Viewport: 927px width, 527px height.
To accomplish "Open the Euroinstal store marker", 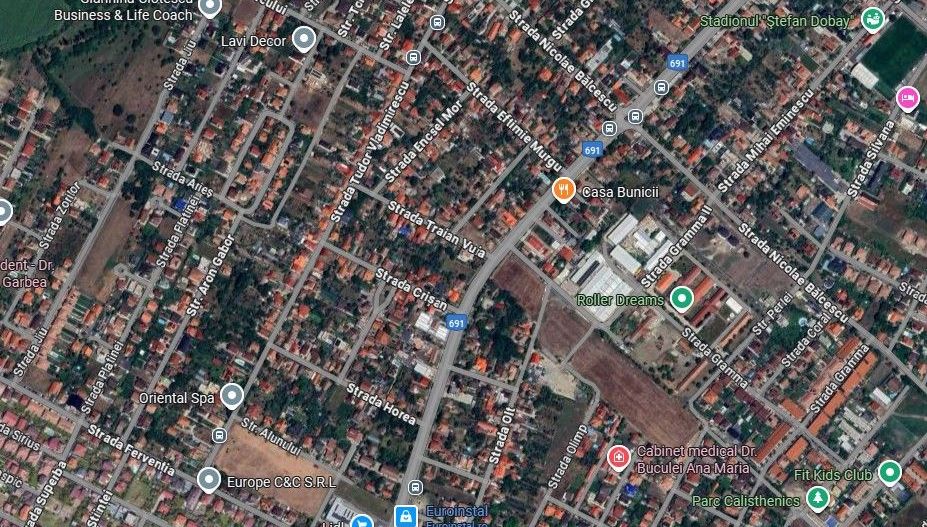I will coord(405,517).
